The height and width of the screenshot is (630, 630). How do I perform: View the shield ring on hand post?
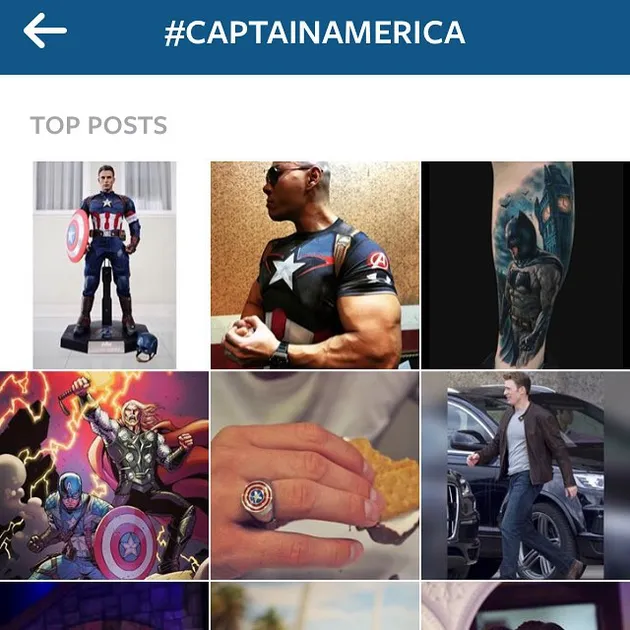coord(314,475)
